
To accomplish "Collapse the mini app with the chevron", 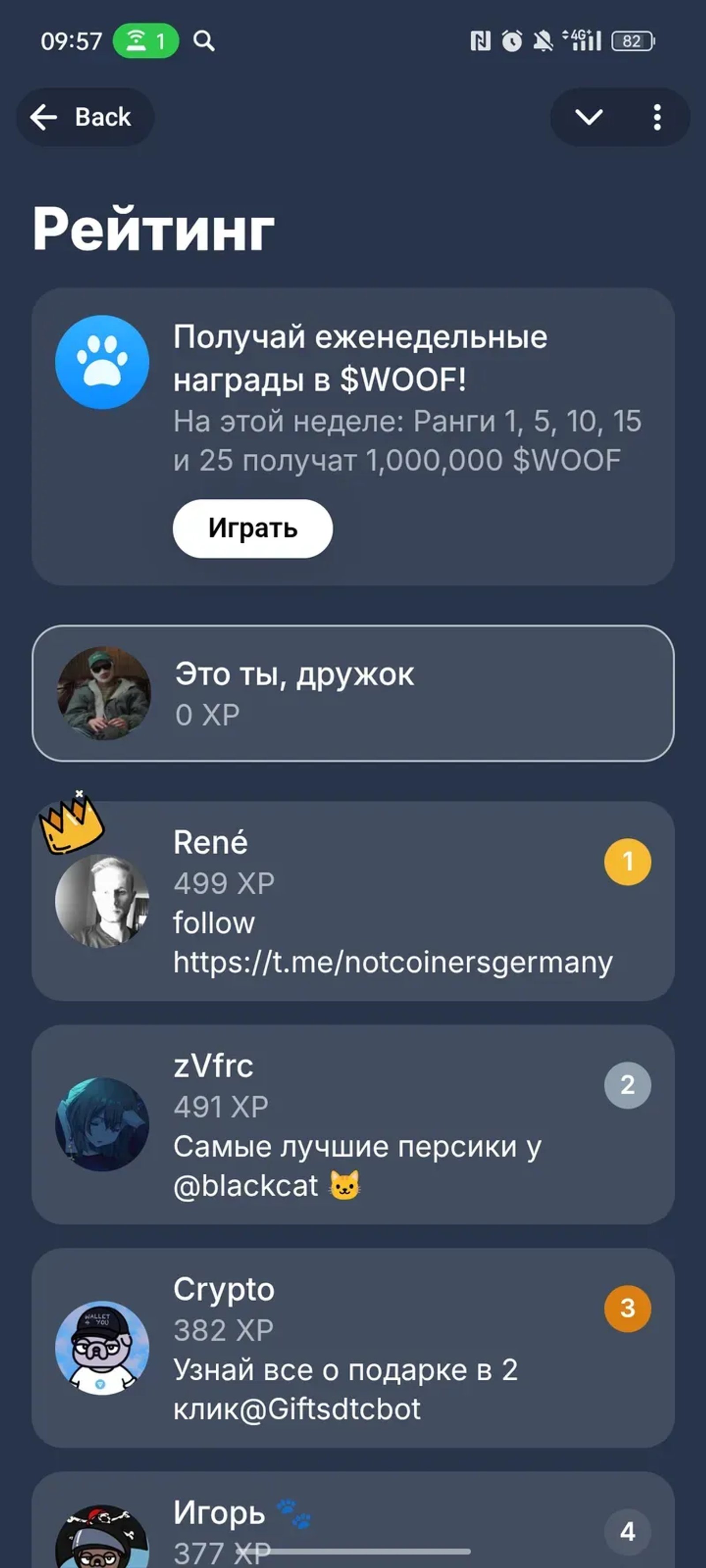I will click(589, 117).
